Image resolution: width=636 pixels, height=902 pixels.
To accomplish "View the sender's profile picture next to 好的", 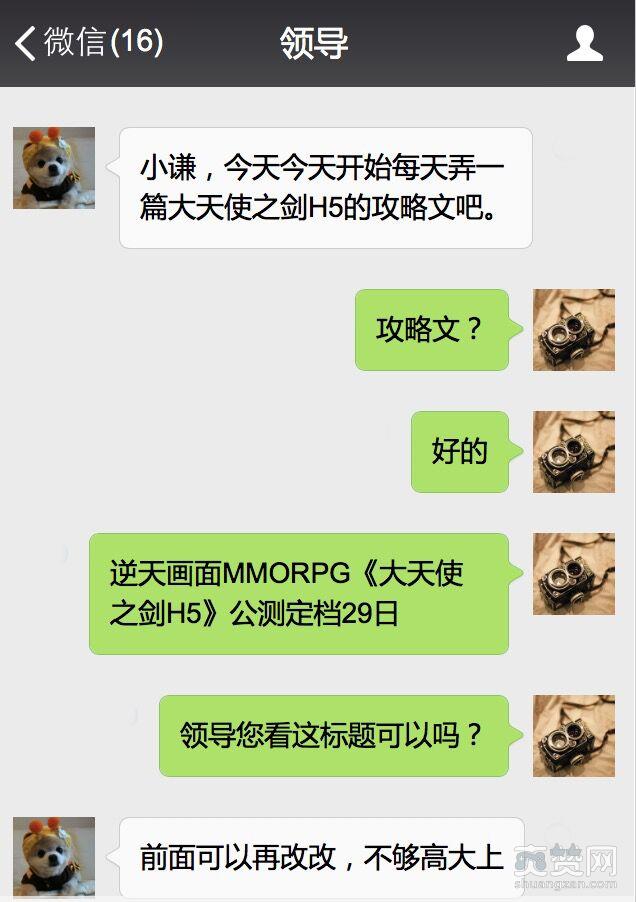I will pyautogui.click(x=573, y=452).
